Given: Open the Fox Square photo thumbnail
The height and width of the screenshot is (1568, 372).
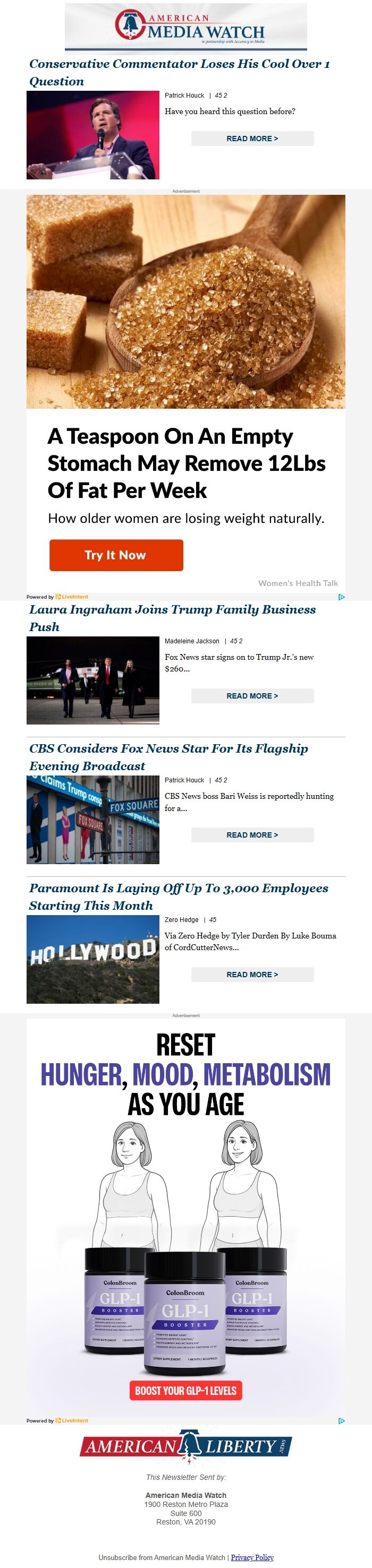Looking at the screenshot, I should pyautogui.click(x=92, y=820).
